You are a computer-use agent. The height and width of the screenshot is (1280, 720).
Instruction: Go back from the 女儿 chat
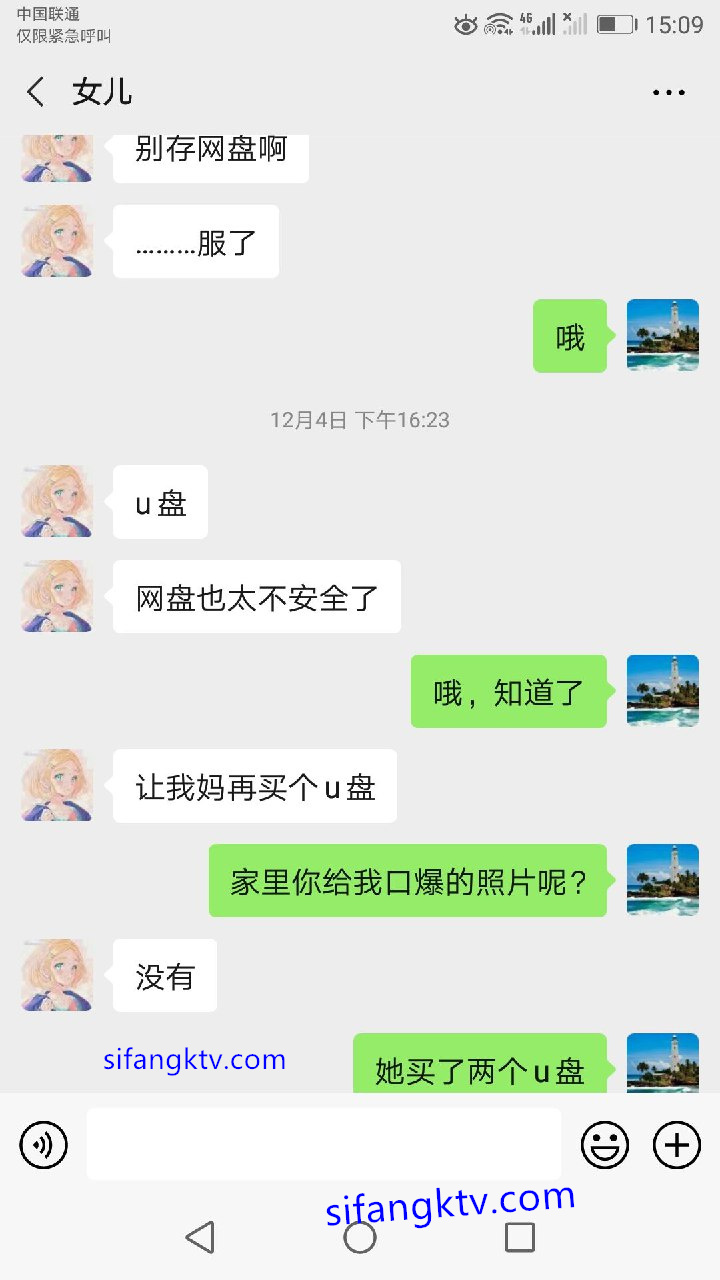point(36,92)
